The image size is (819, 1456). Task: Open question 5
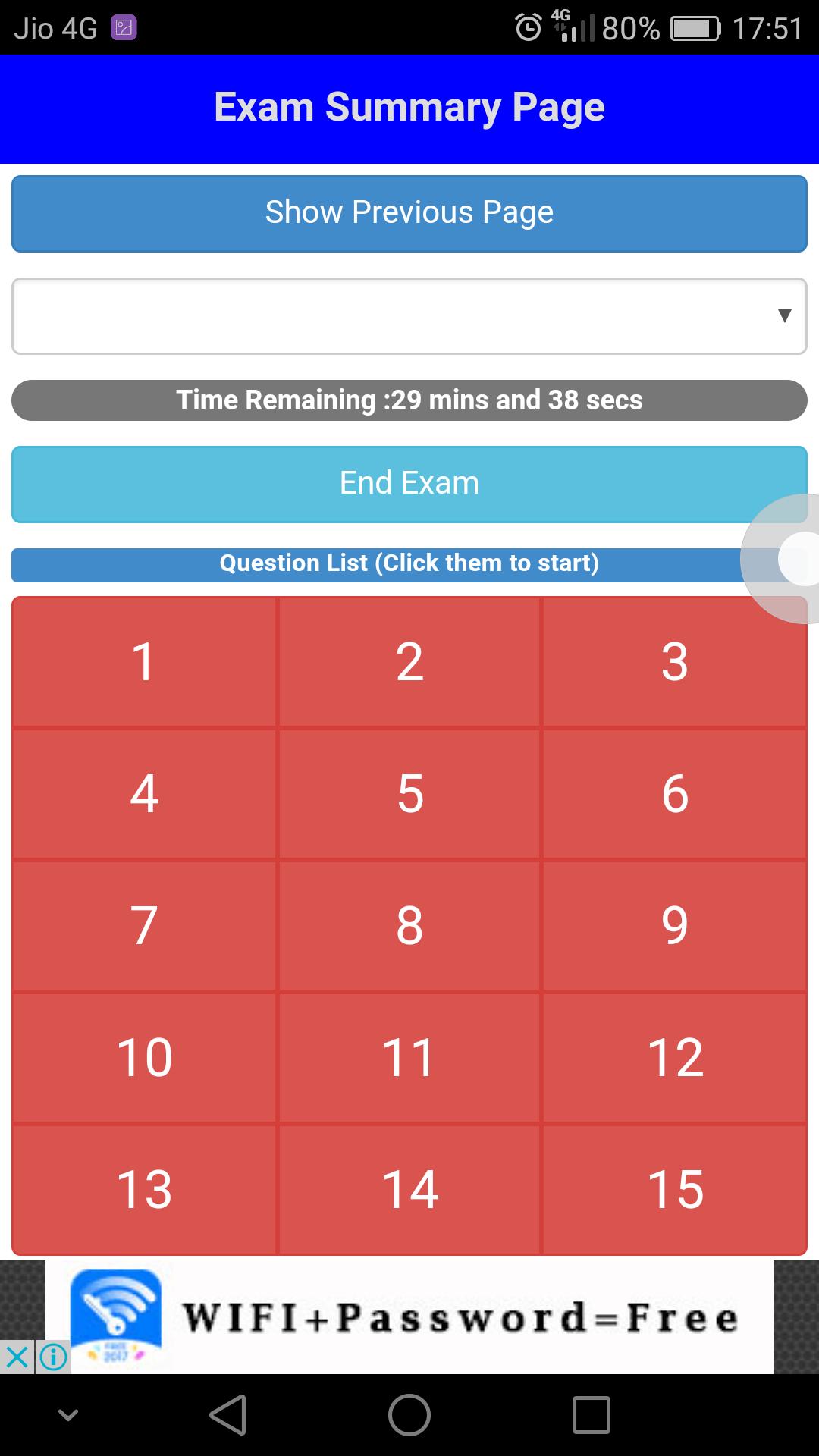pos(409,793)
